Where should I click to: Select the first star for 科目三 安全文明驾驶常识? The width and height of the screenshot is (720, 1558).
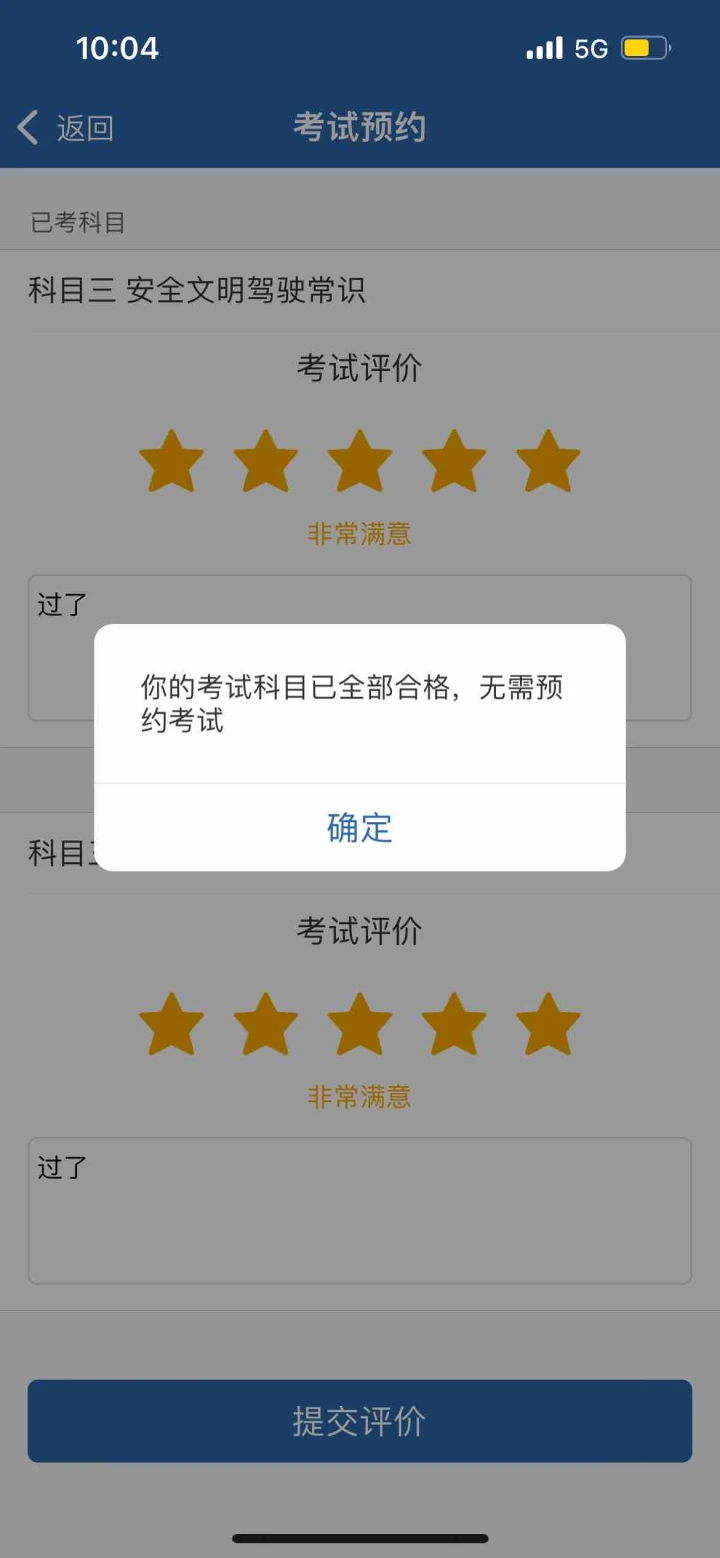[x=171, y=462]
